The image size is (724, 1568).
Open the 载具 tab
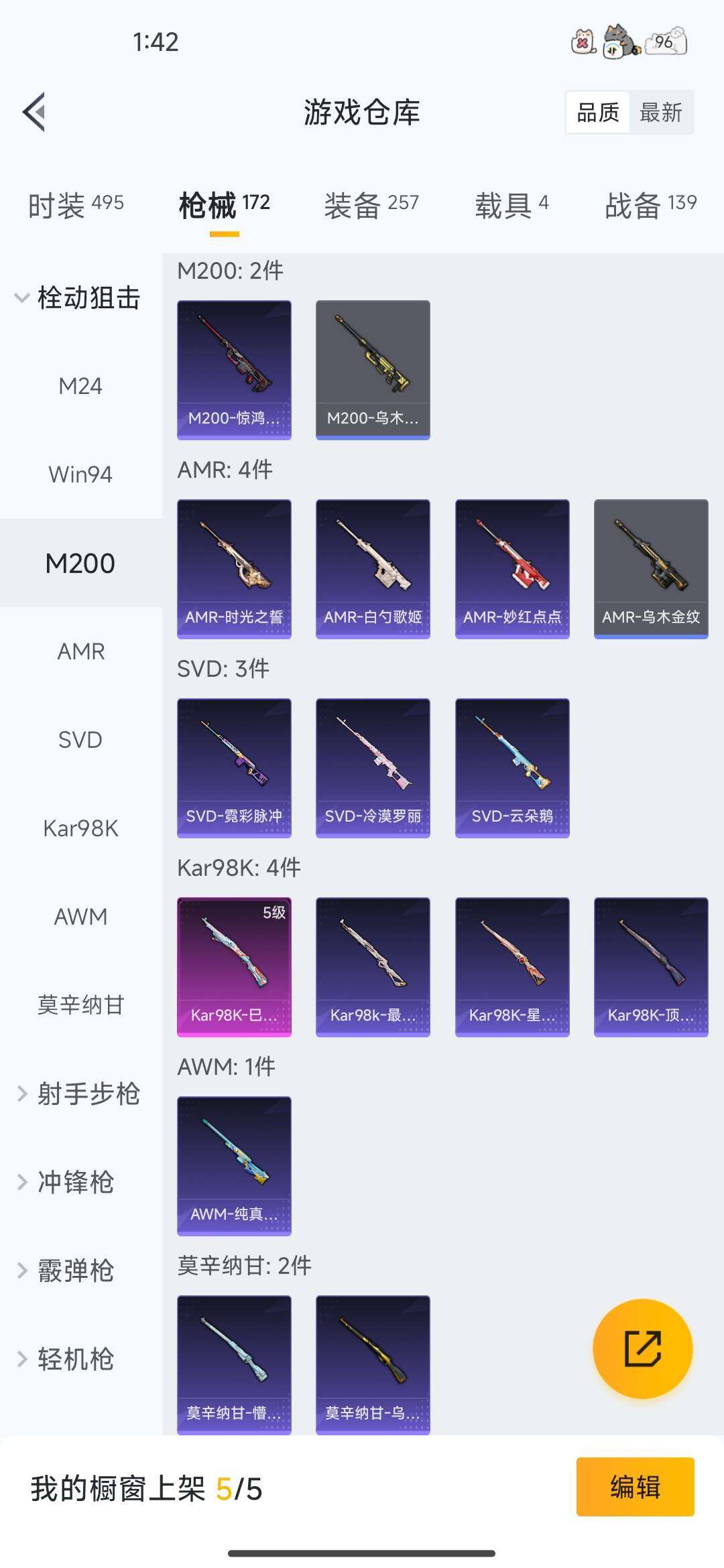click(511, 204)
